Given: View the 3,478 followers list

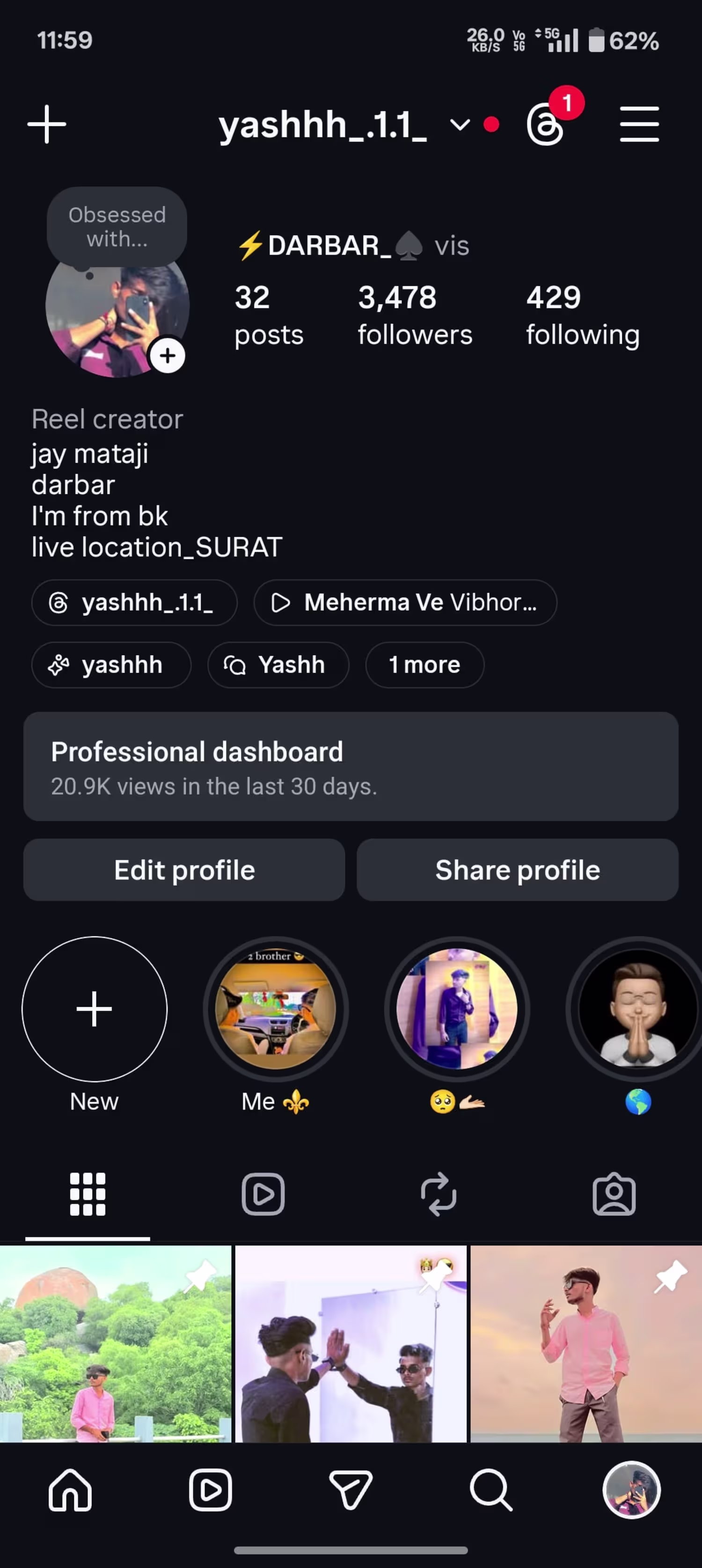Looking at the screenshot, I should tap(415, 315).
